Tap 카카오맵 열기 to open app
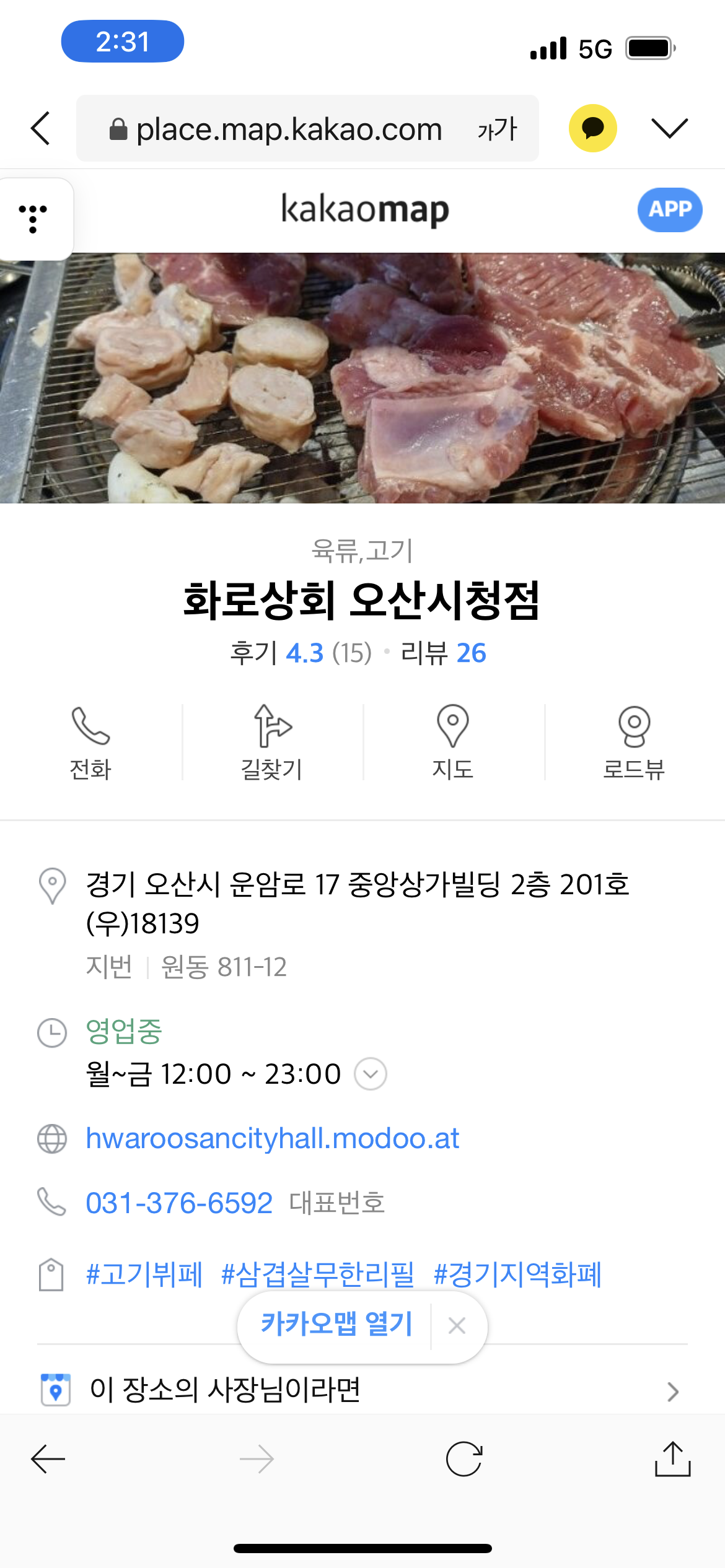Viewport: 725px width, 1568px height. 336,1324
